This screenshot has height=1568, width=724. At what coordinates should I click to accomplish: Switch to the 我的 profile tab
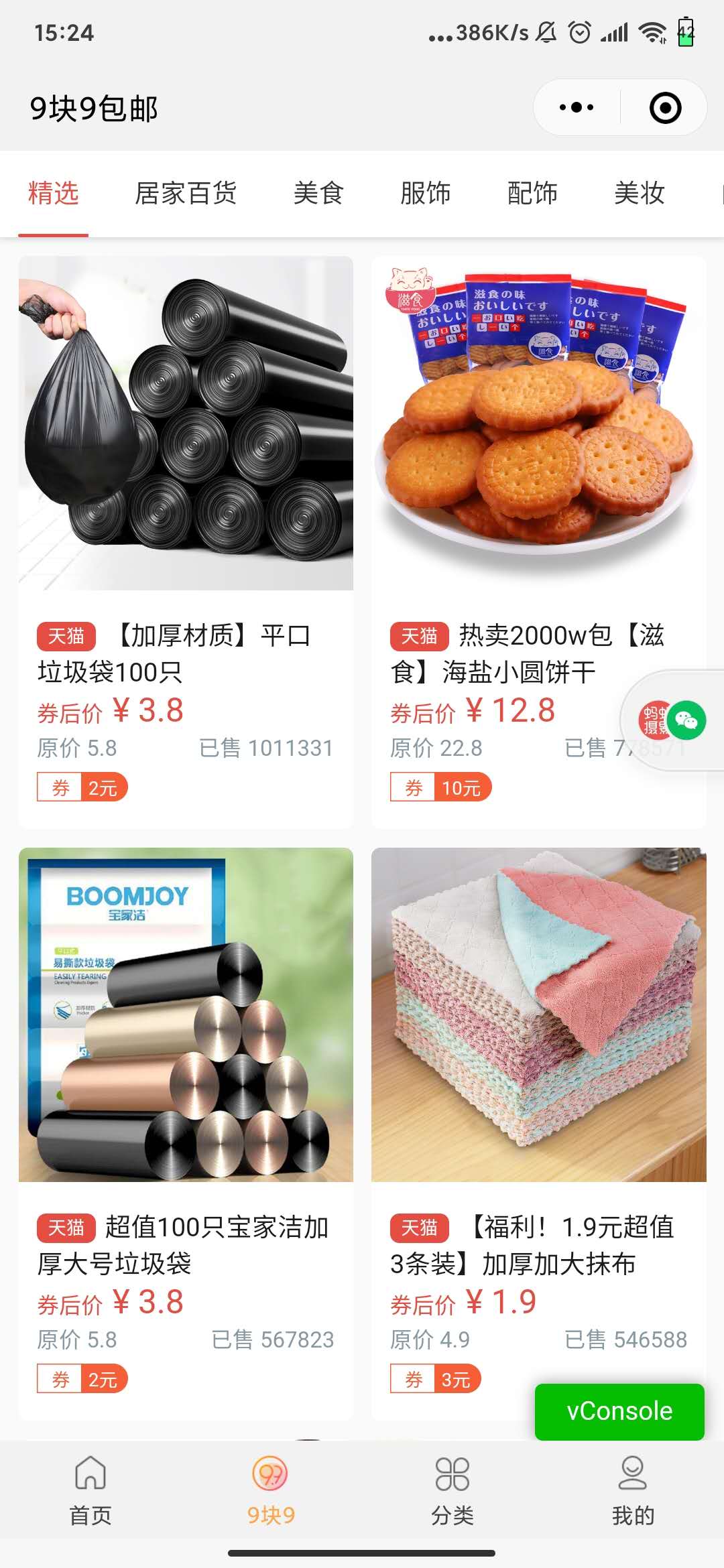tap(633, 1489)
